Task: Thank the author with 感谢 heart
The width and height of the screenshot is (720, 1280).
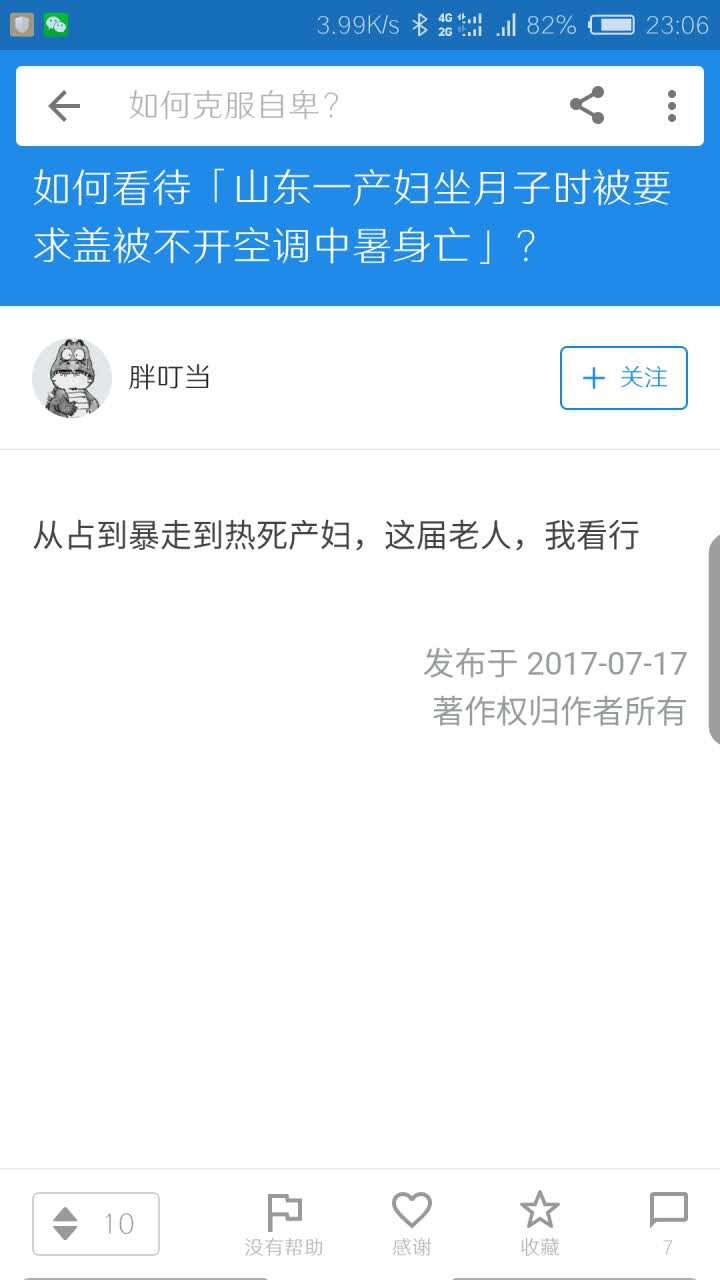Action: coord(411,1224)
